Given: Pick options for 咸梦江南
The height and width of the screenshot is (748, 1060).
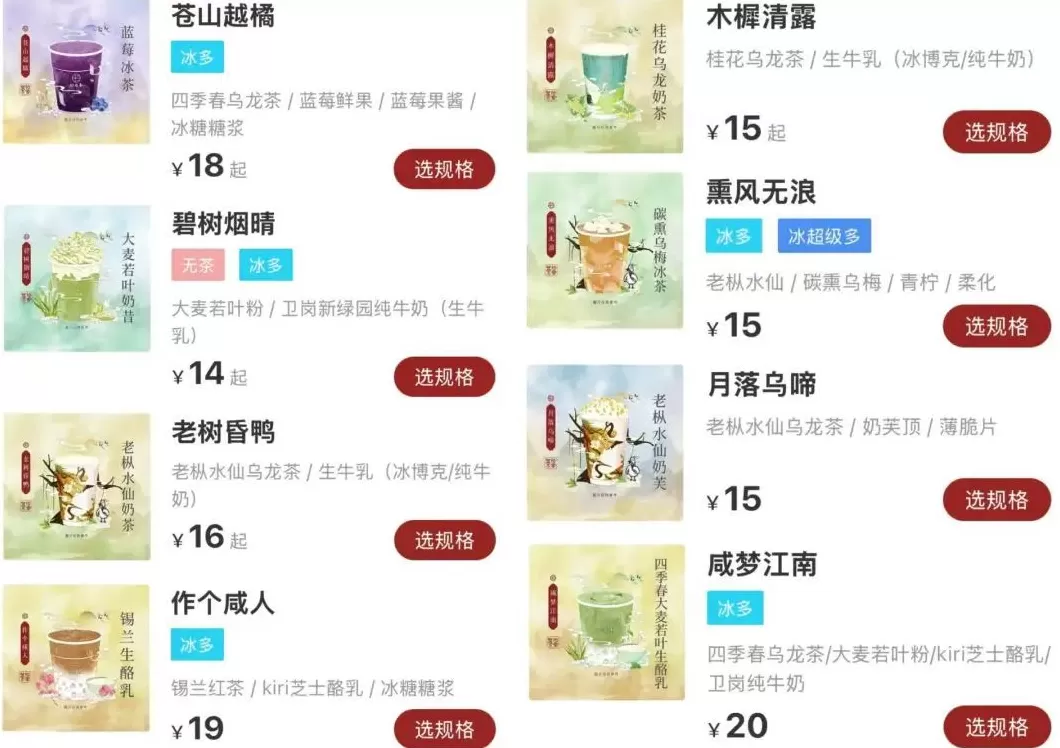Looking at the screenshot, I should pyautogui.click(x=996, y=726).
